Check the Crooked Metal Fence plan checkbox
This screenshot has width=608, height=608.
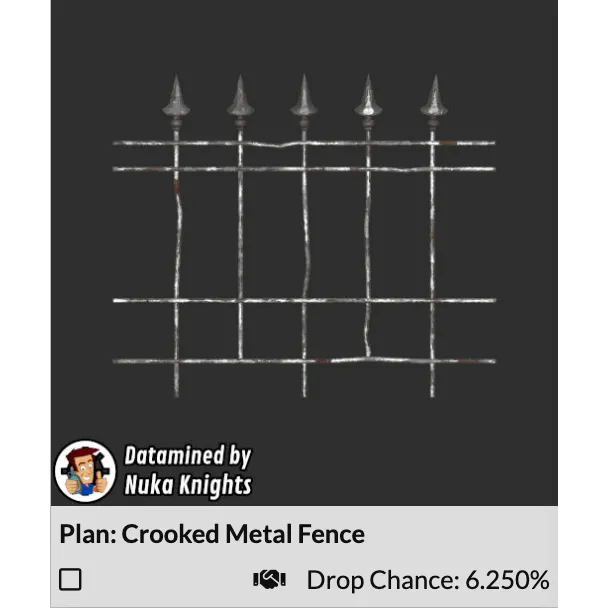(70, 579)
